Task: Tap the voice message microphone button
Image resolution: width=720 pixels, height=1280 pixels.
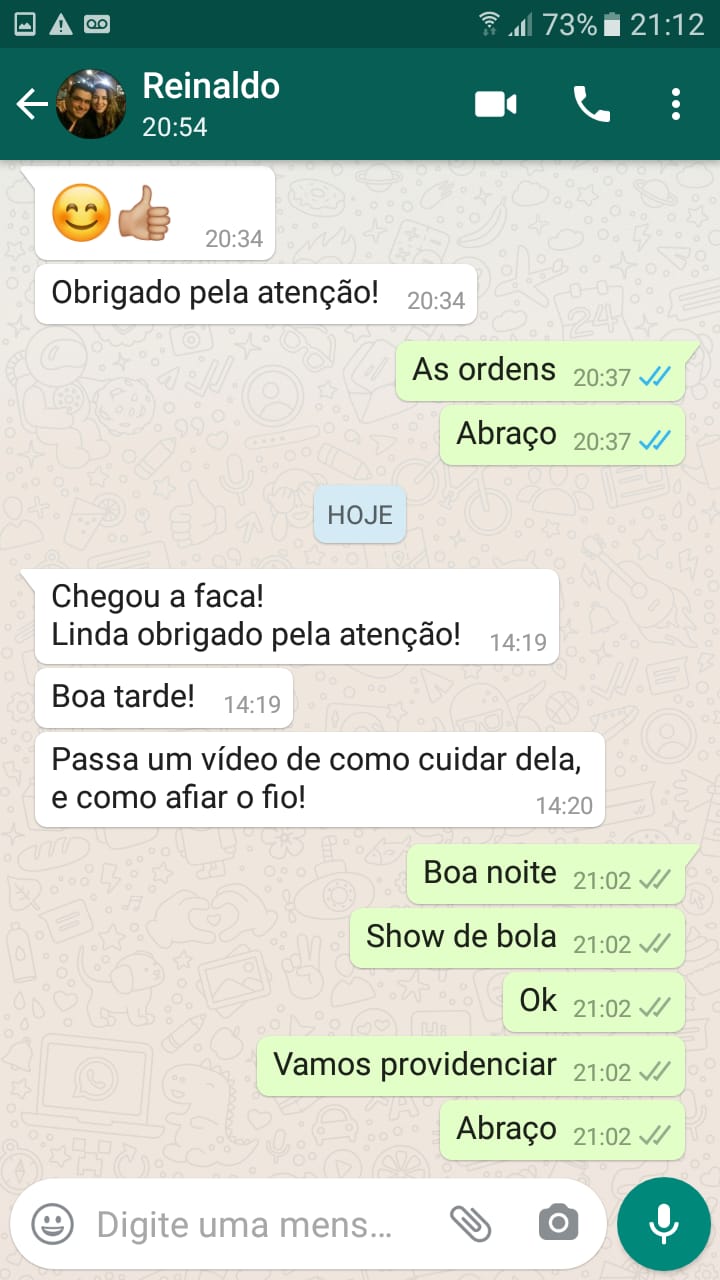Action: pos(663,1223)
